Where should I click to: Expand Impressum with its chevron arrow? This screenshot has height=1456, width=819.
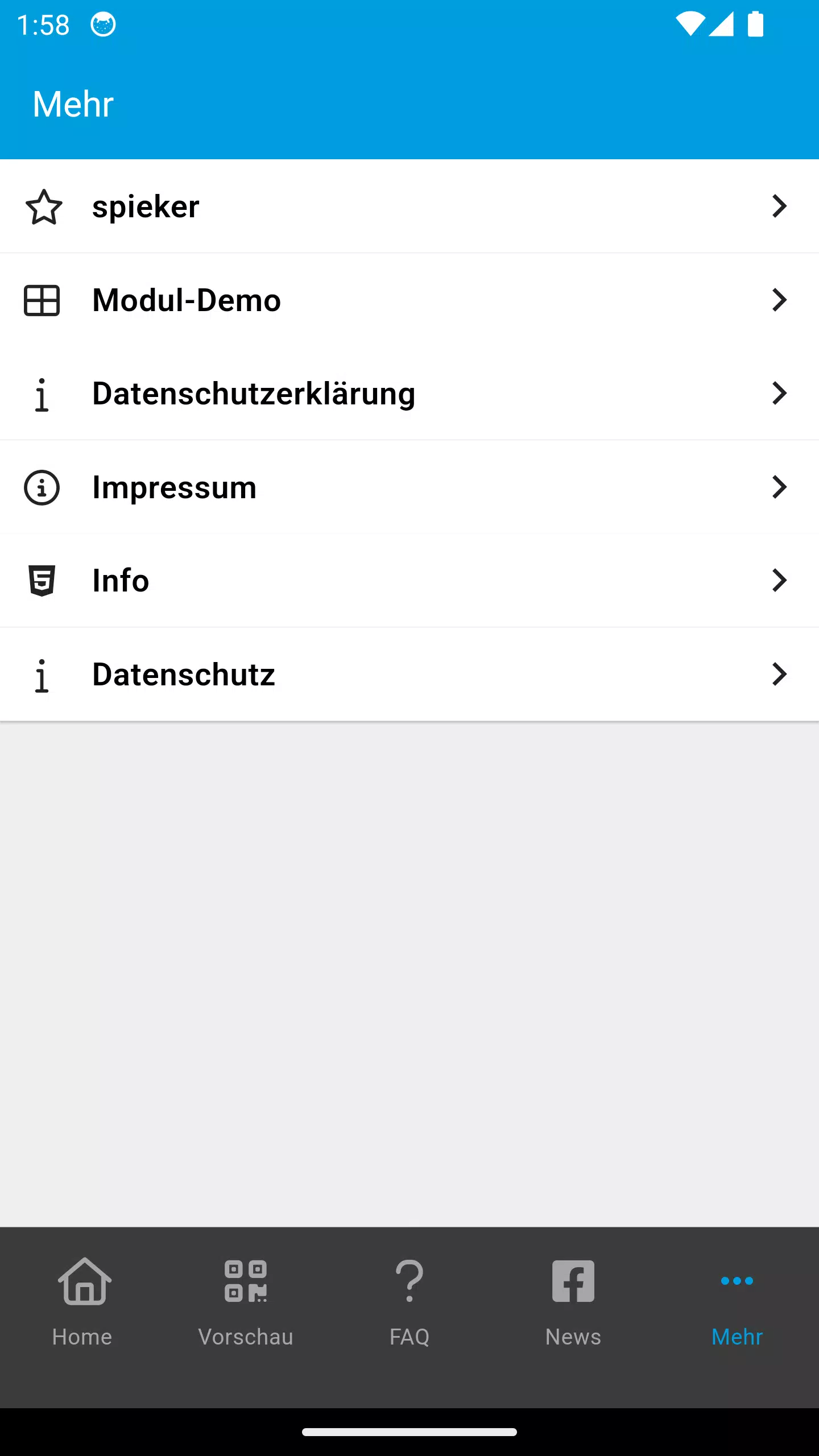point(780,487)
